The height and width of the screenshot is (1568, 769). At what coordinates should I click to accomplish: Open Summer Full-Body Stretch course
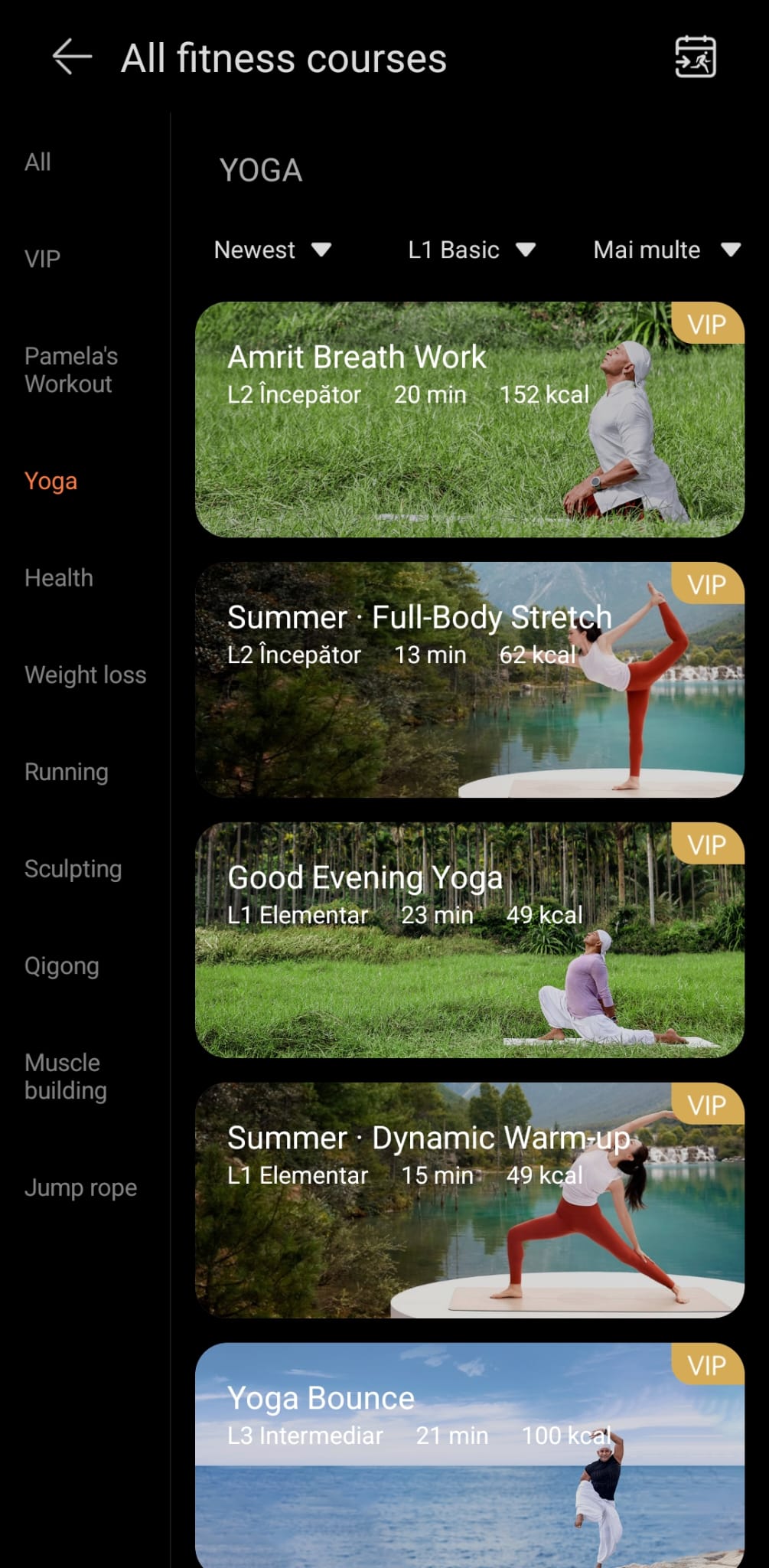[469, 680]
